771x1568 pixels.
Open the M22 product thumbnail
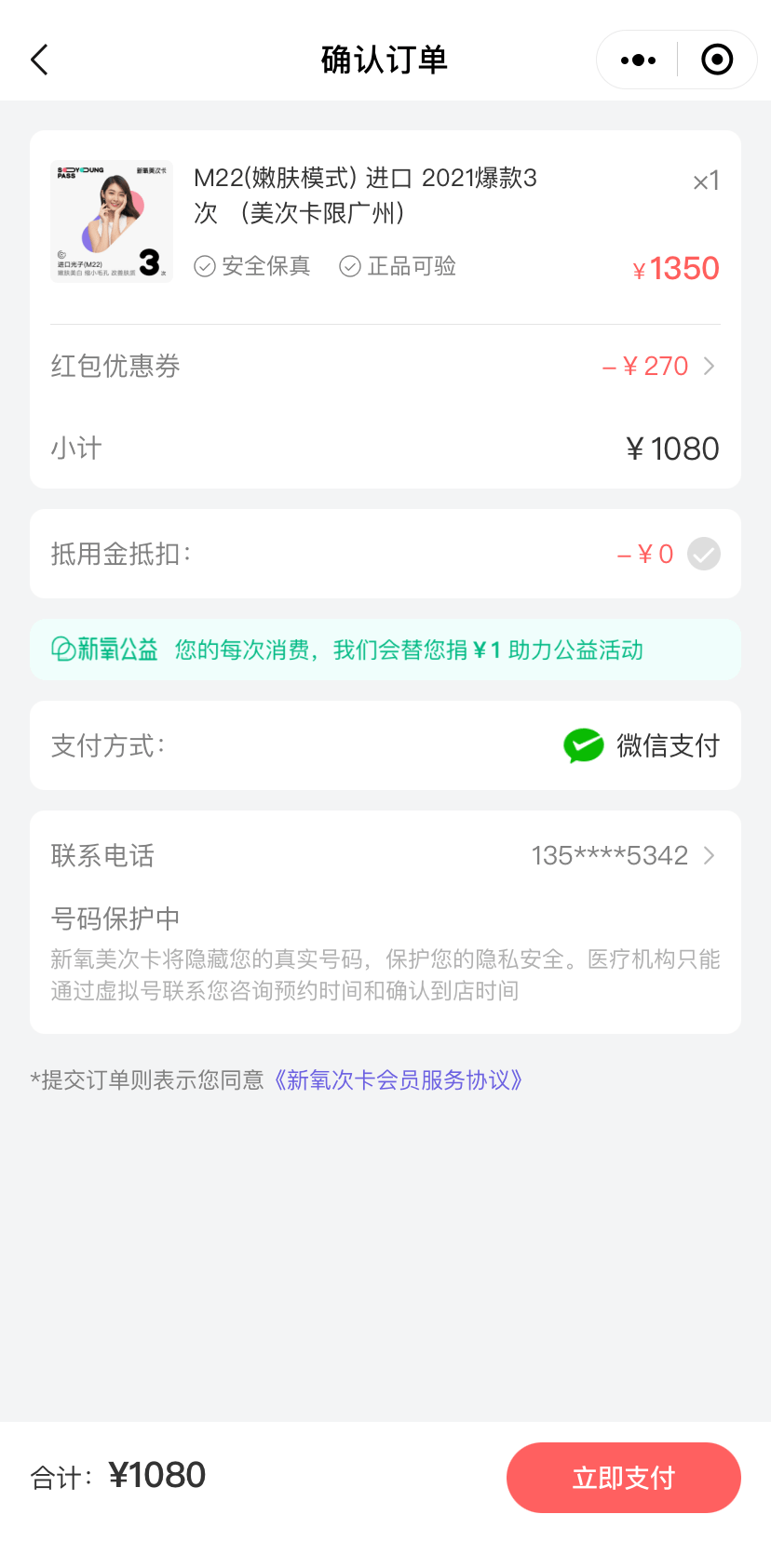coord(112,221)
